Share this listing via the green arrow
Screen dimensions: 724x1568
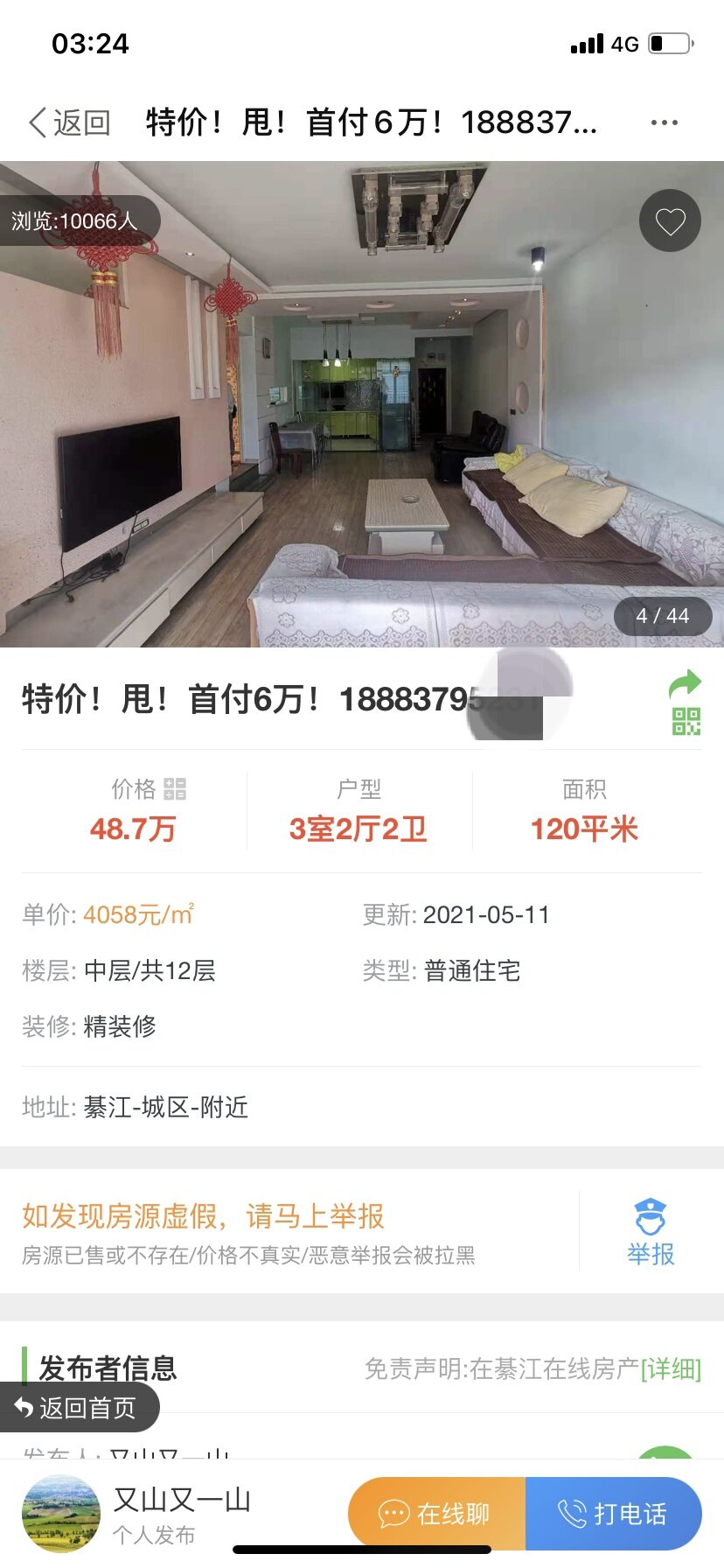point(686,683)
